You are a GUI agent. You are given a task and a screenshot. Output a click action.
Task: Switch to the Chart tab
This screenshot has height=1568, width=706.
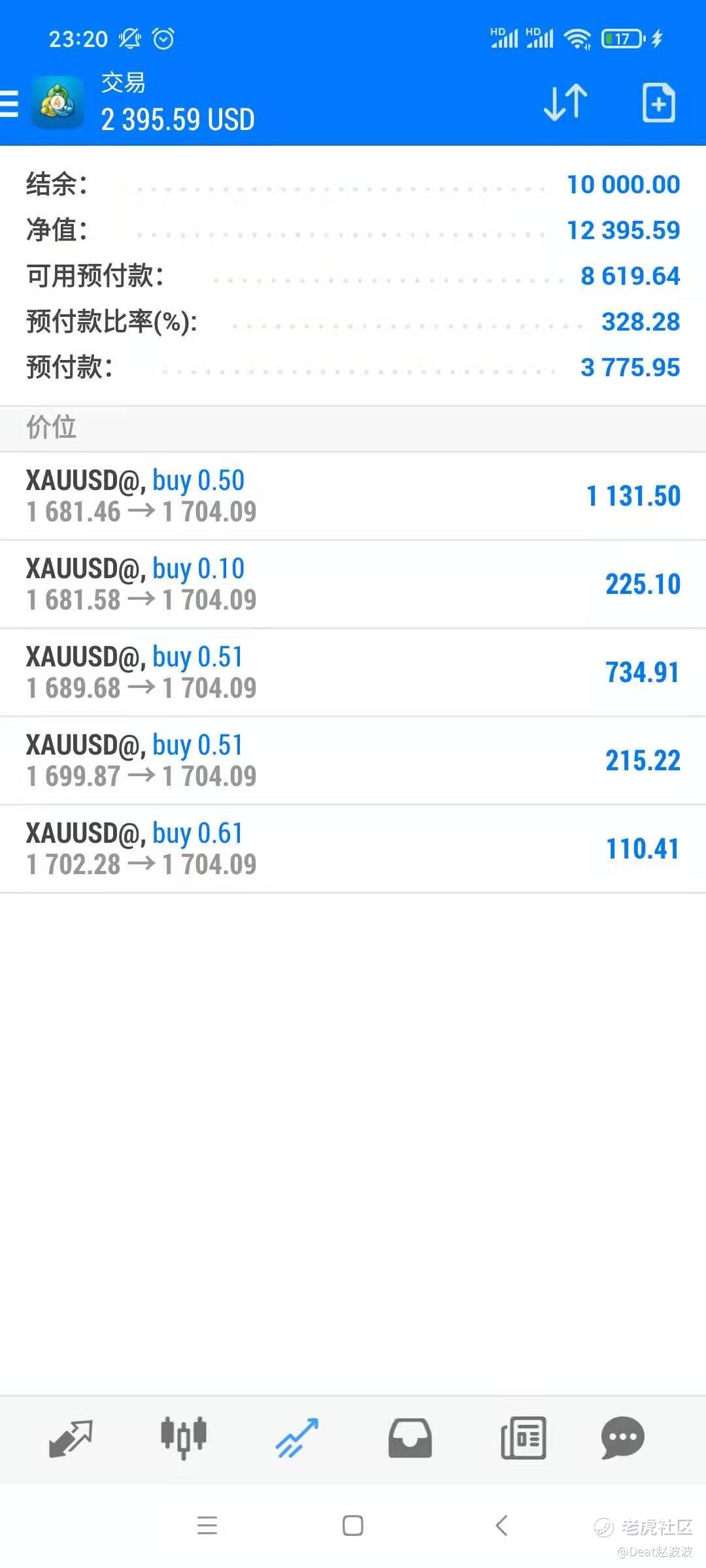tap(184, 1438)
